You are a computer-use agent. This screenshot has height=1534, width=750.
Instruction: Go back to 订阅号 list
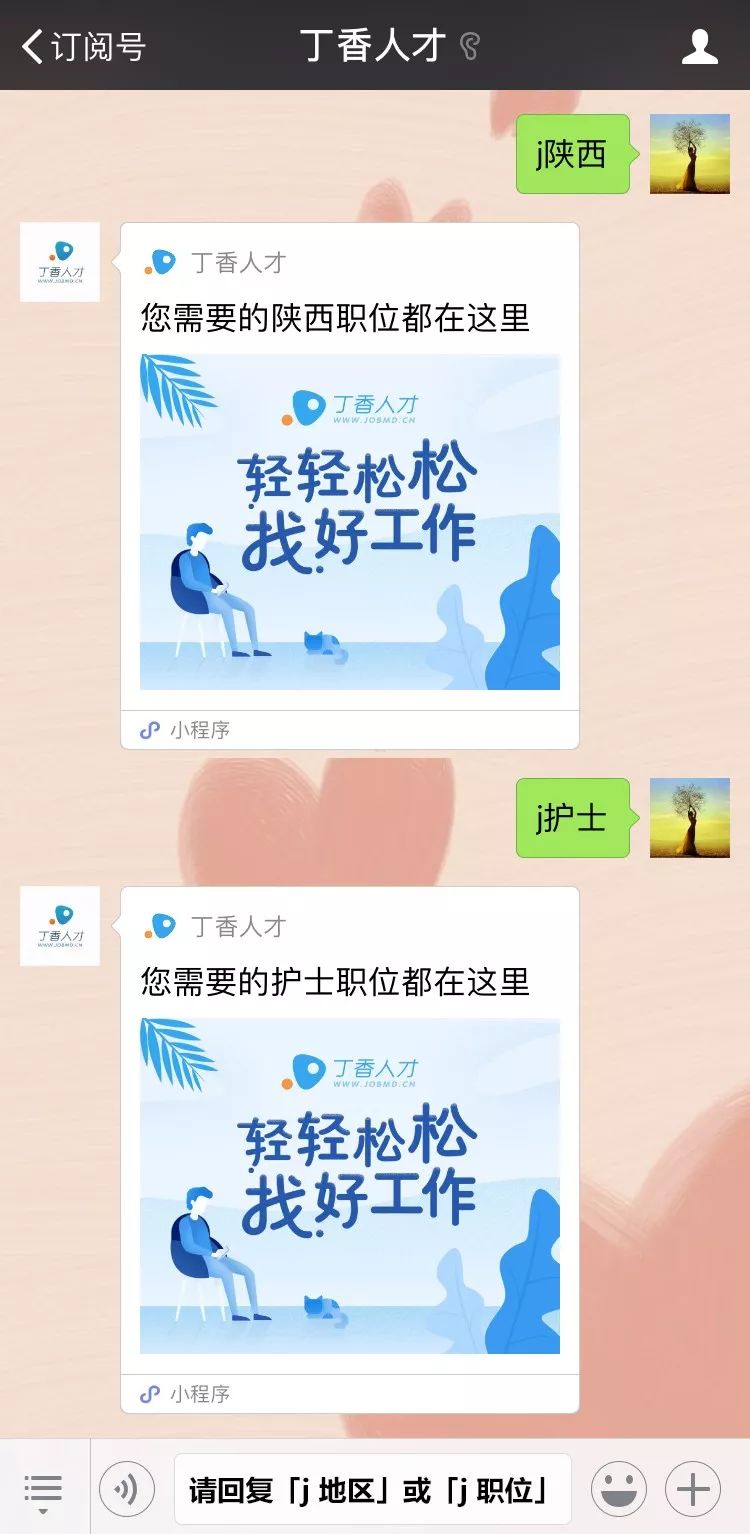point(82,47)
